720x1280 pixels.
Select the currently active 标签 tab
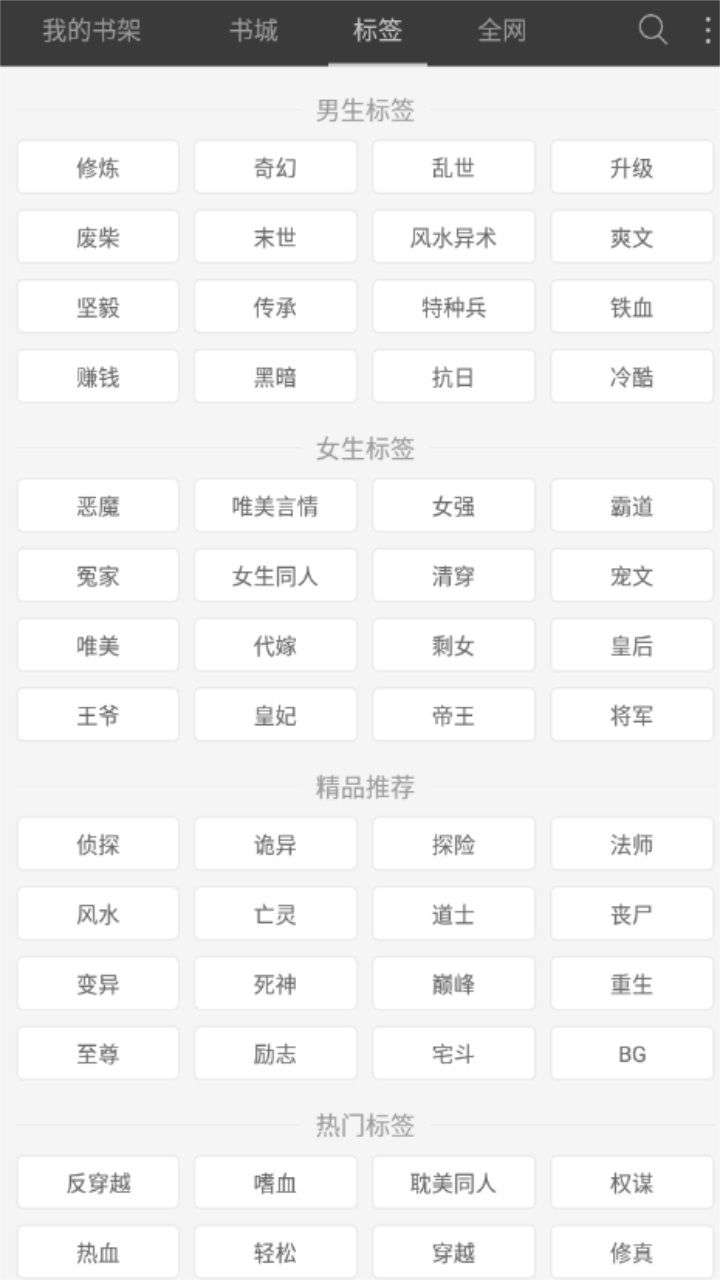(x=378, y=31)
